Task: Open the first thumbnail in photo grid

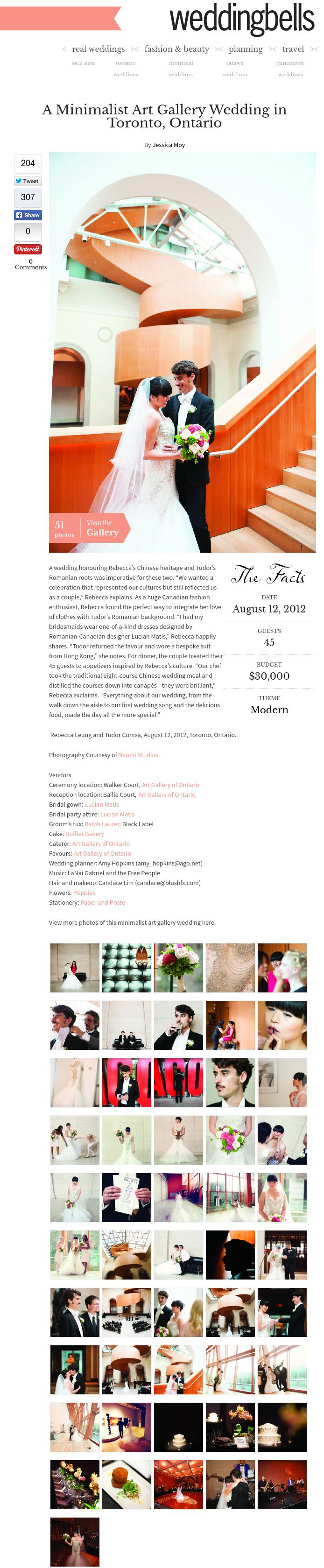Action: [x=74, y=967]
